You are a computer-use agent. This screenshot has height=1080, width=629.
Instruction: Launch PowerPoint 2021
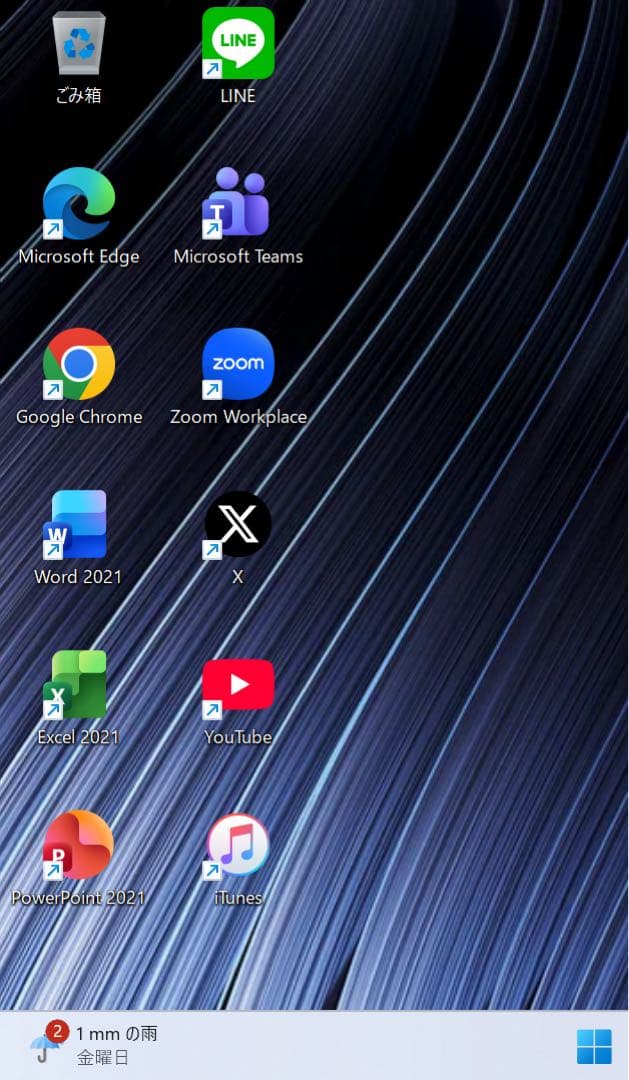coord(78,846)
